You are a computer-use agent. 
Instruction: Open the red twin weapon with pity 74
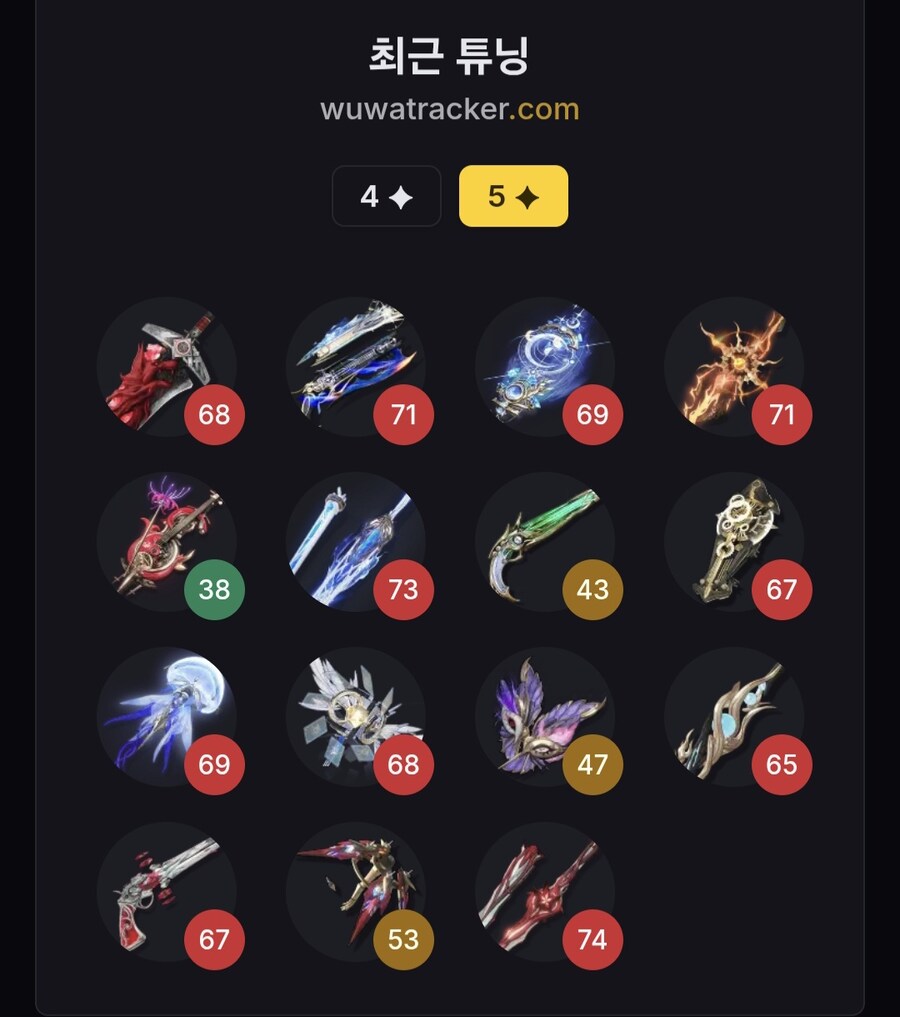[544, 893]
